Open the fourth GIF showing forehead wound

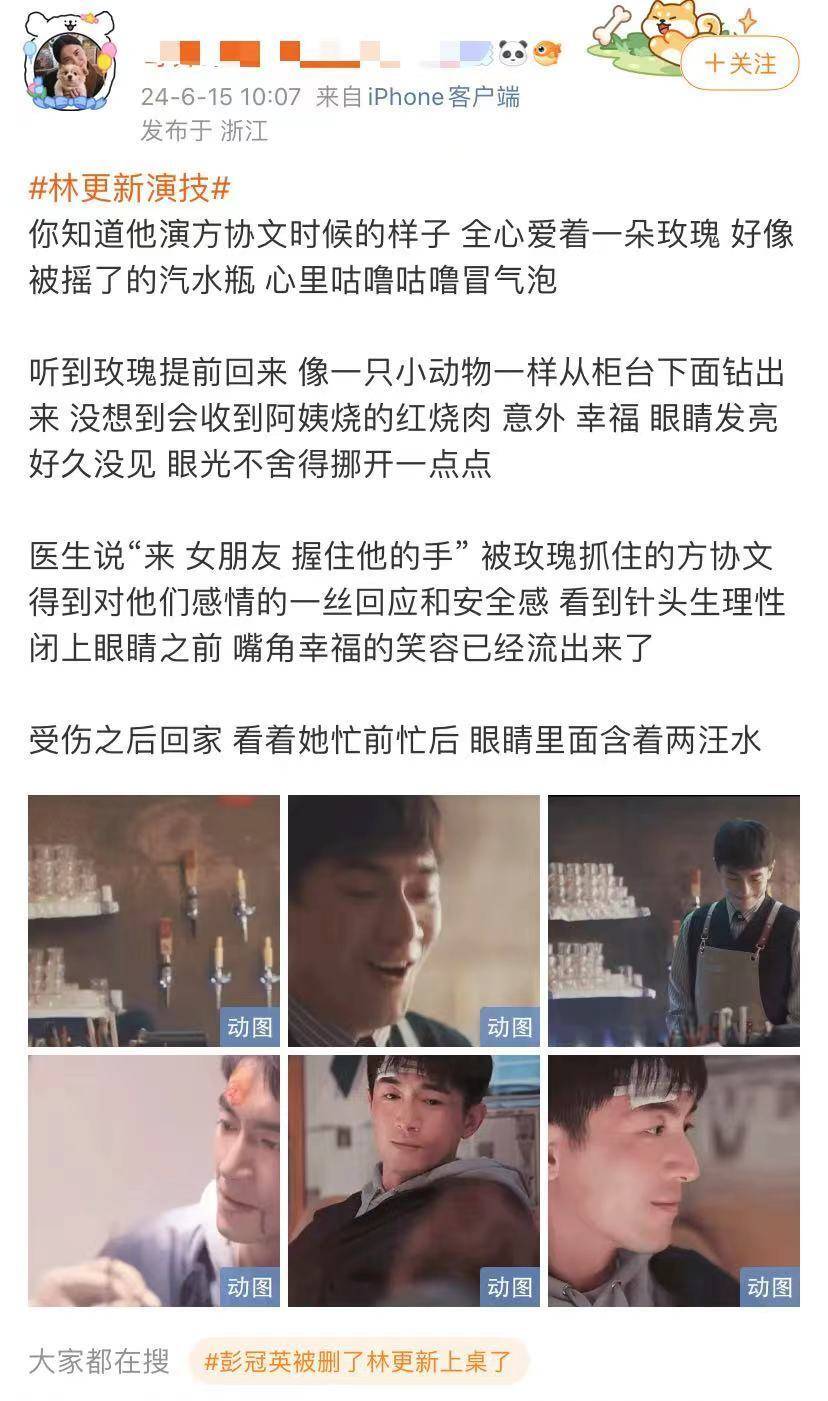coord(154,1180)
